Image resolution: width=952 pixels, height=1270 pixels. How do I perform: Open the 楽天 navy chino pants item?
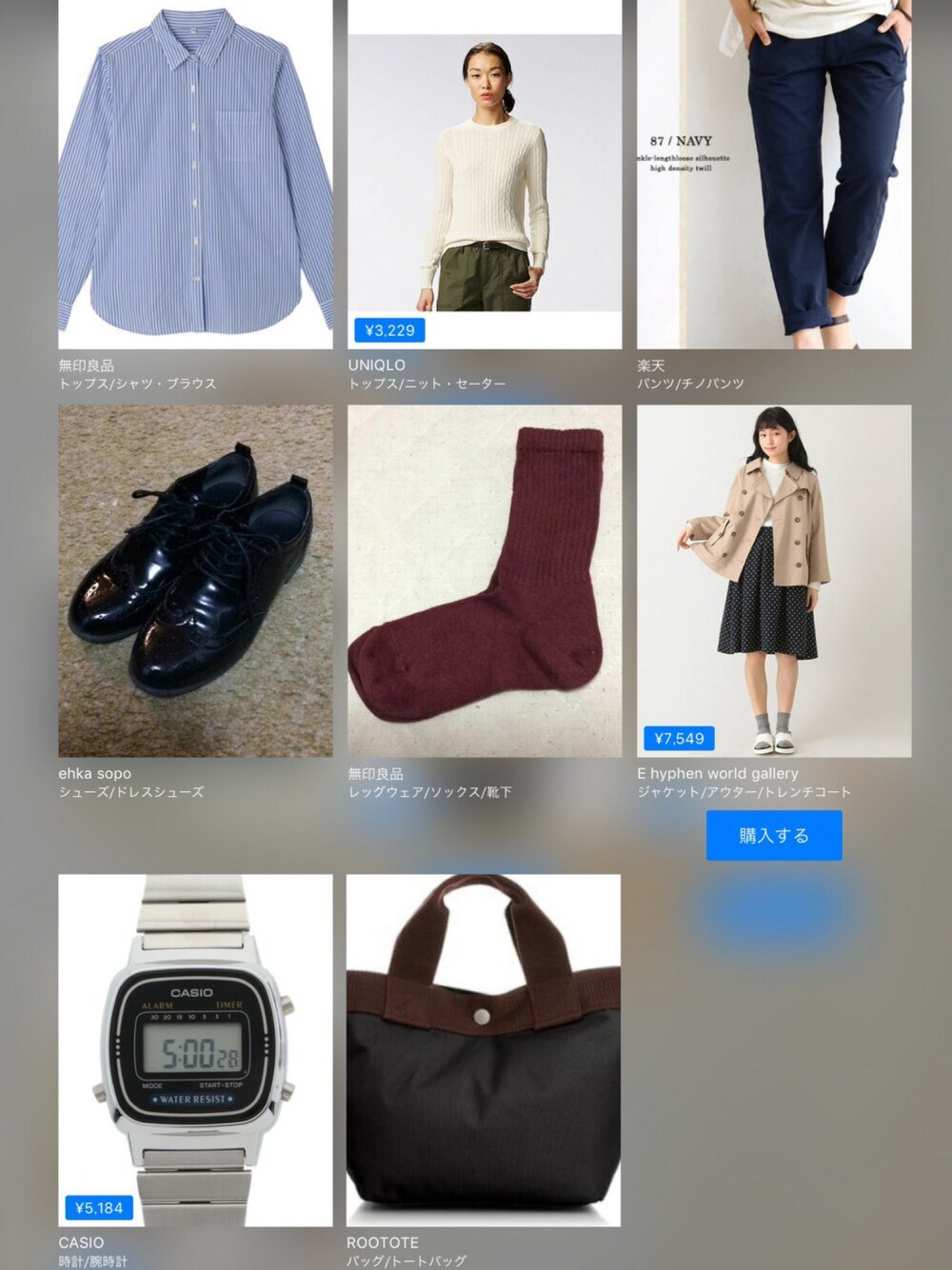[x=774, y=176]
